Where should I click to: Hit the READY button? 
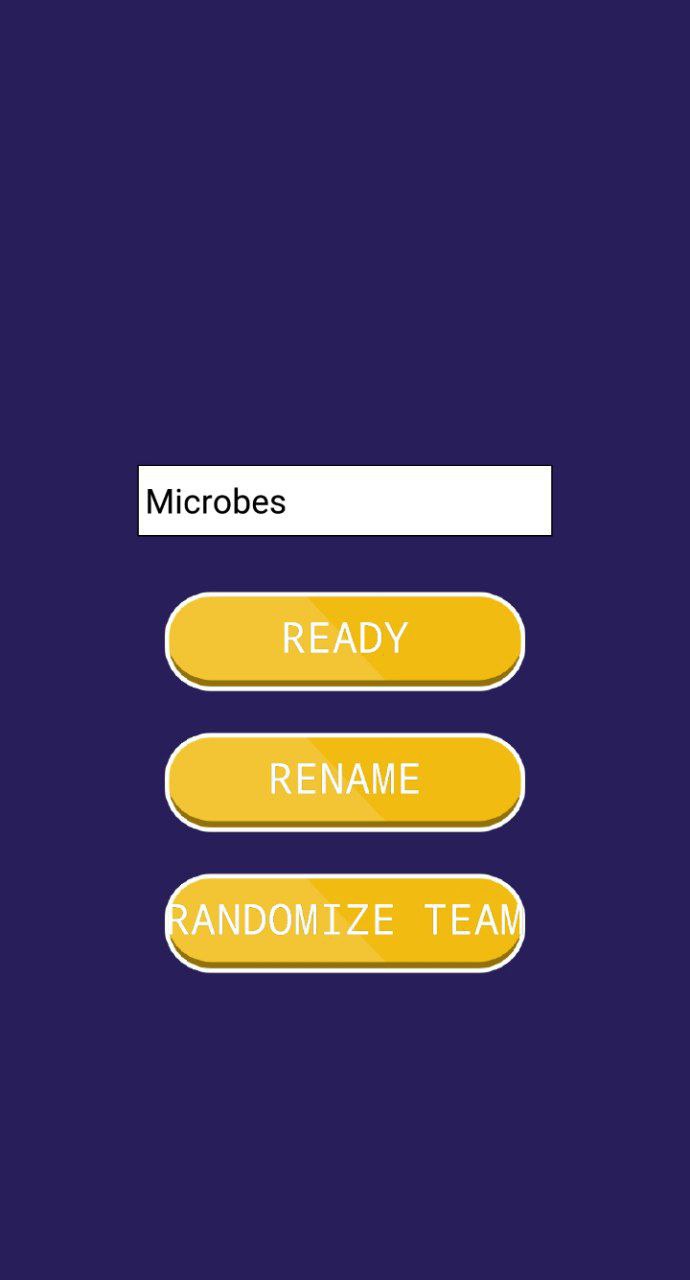pos(345,641)
